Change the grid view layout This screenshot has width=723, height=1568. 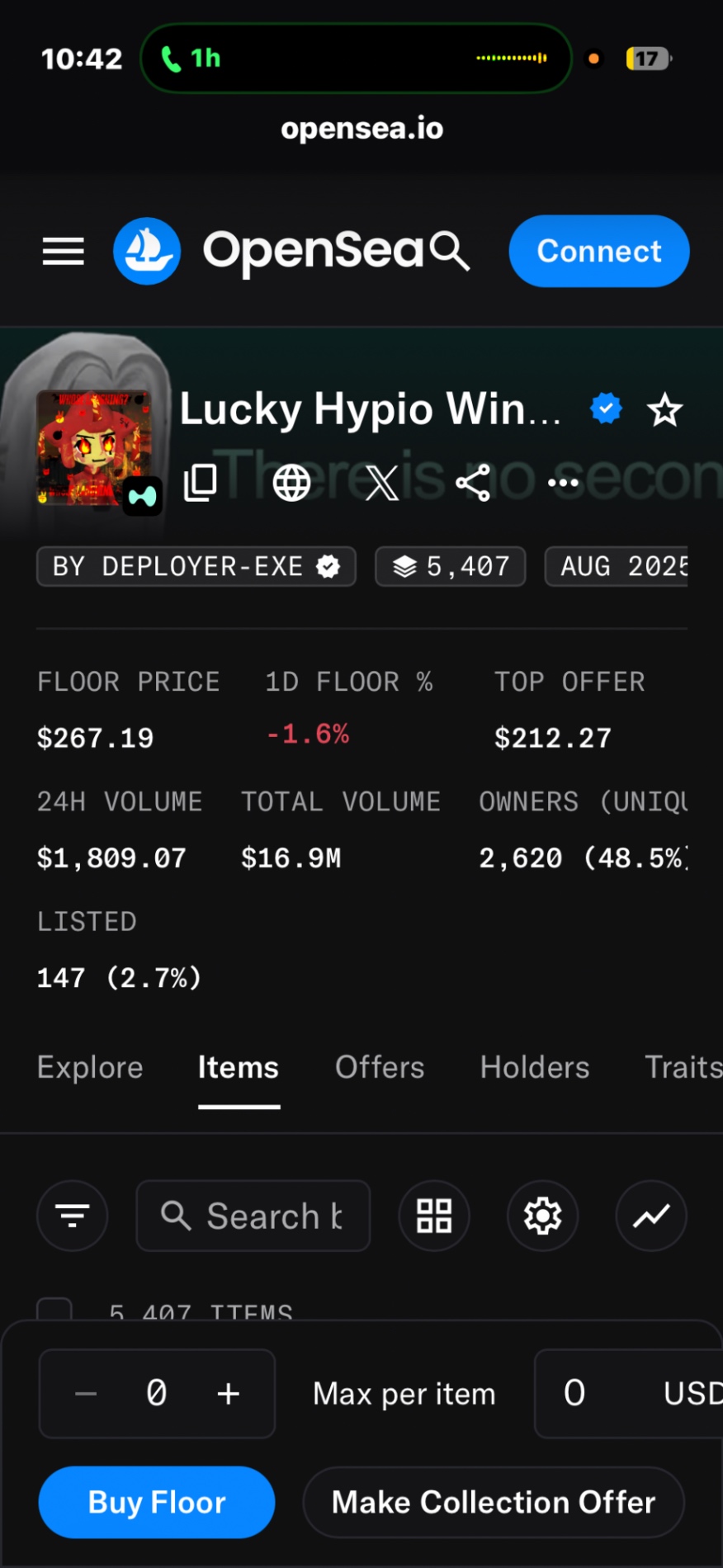tap(434, 1216)
